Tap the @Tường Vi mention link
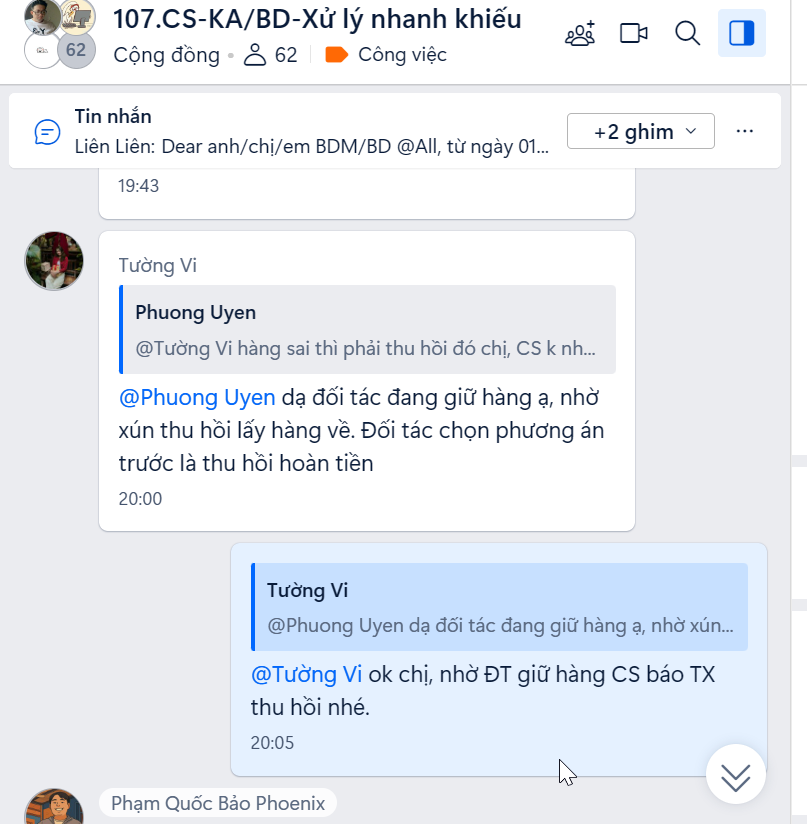The width and height of the screenshot is (807, 824). [306, 674]
